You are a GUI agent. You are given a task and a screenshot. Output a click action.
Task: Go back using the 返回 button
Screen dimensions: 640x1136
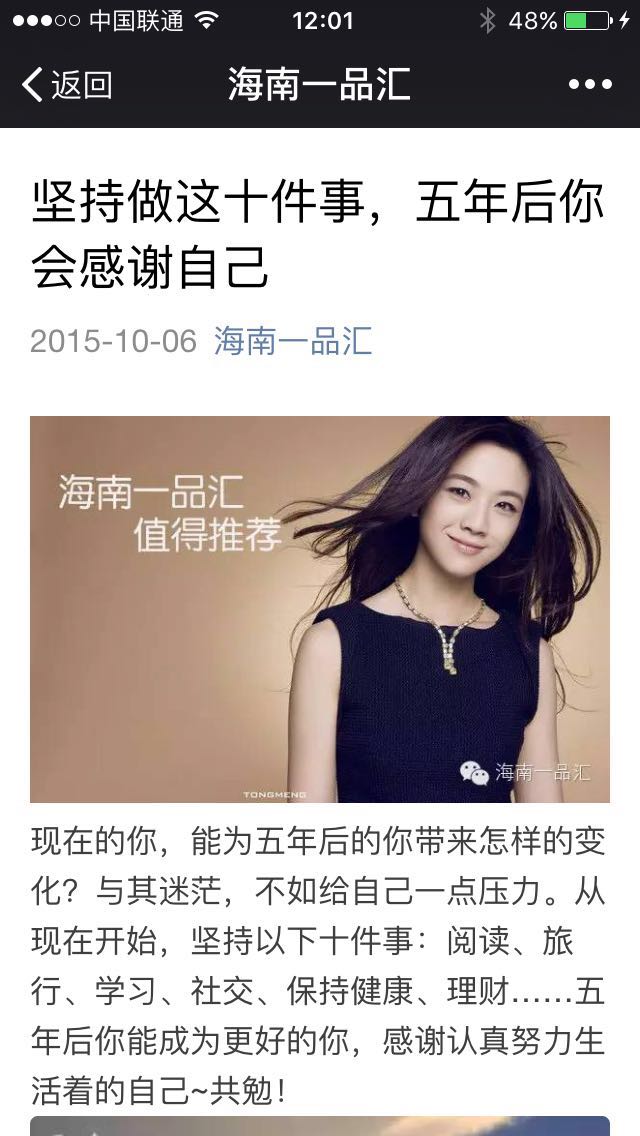[67, 85]
